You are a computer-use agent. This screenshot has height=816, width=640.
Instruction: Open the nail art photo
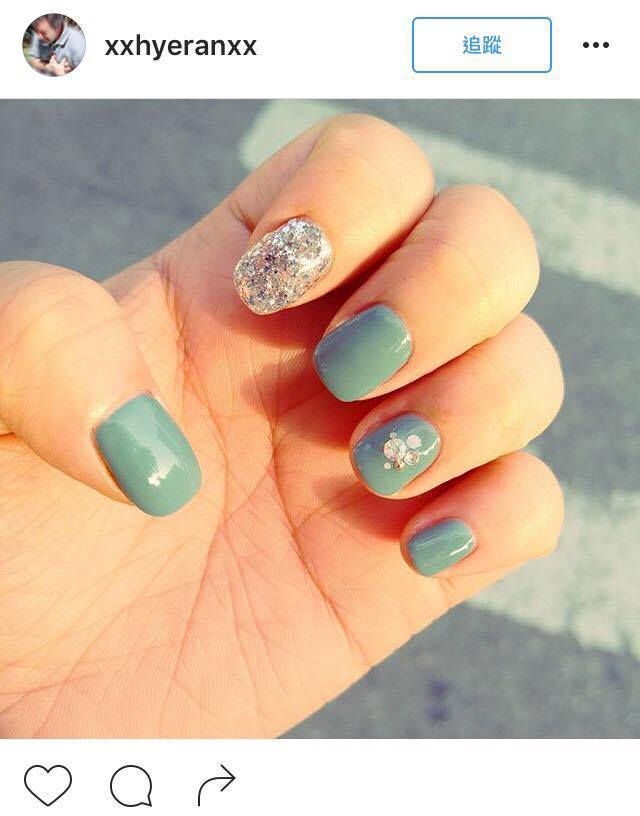[x=320, y=418]
